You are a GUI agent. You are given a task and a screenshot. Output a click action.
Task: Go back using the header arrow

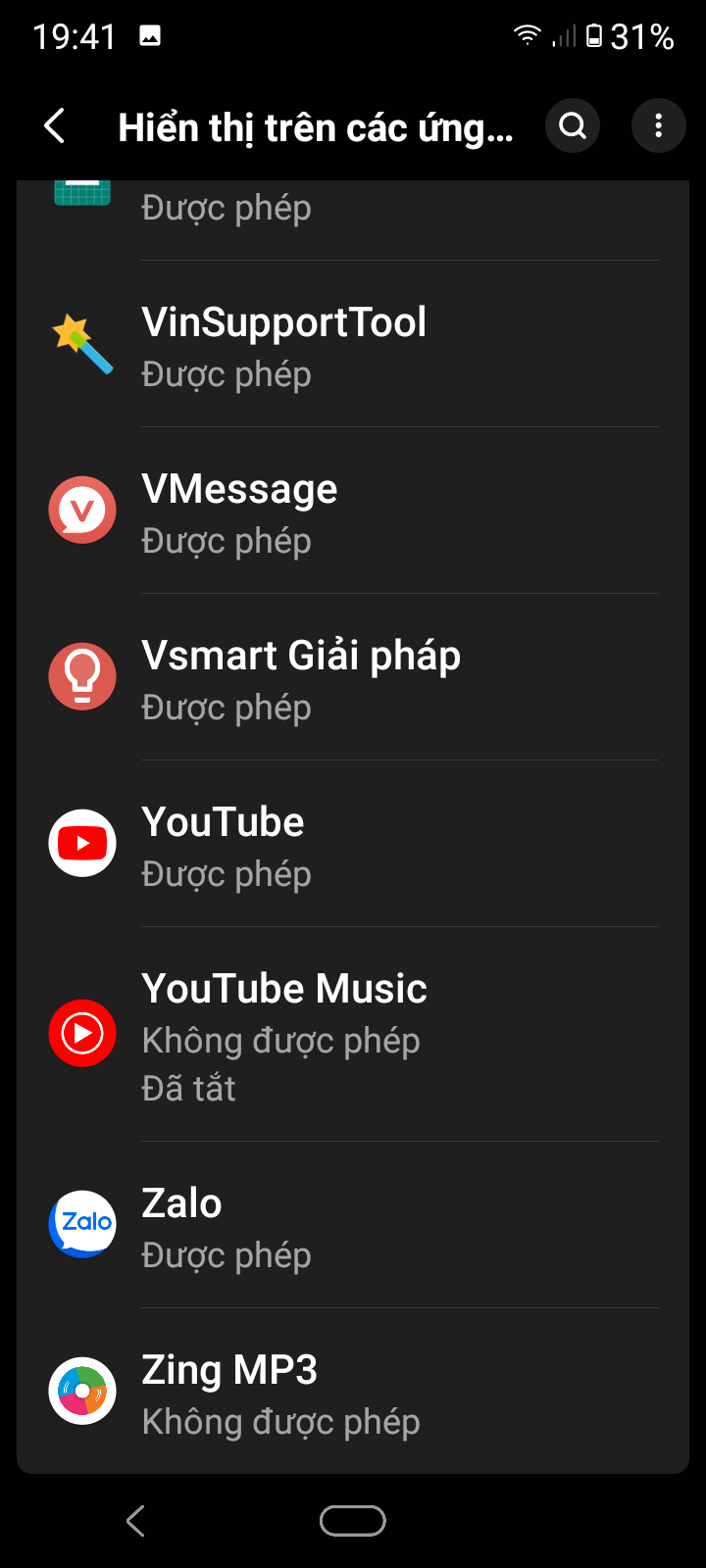(55, 126)
